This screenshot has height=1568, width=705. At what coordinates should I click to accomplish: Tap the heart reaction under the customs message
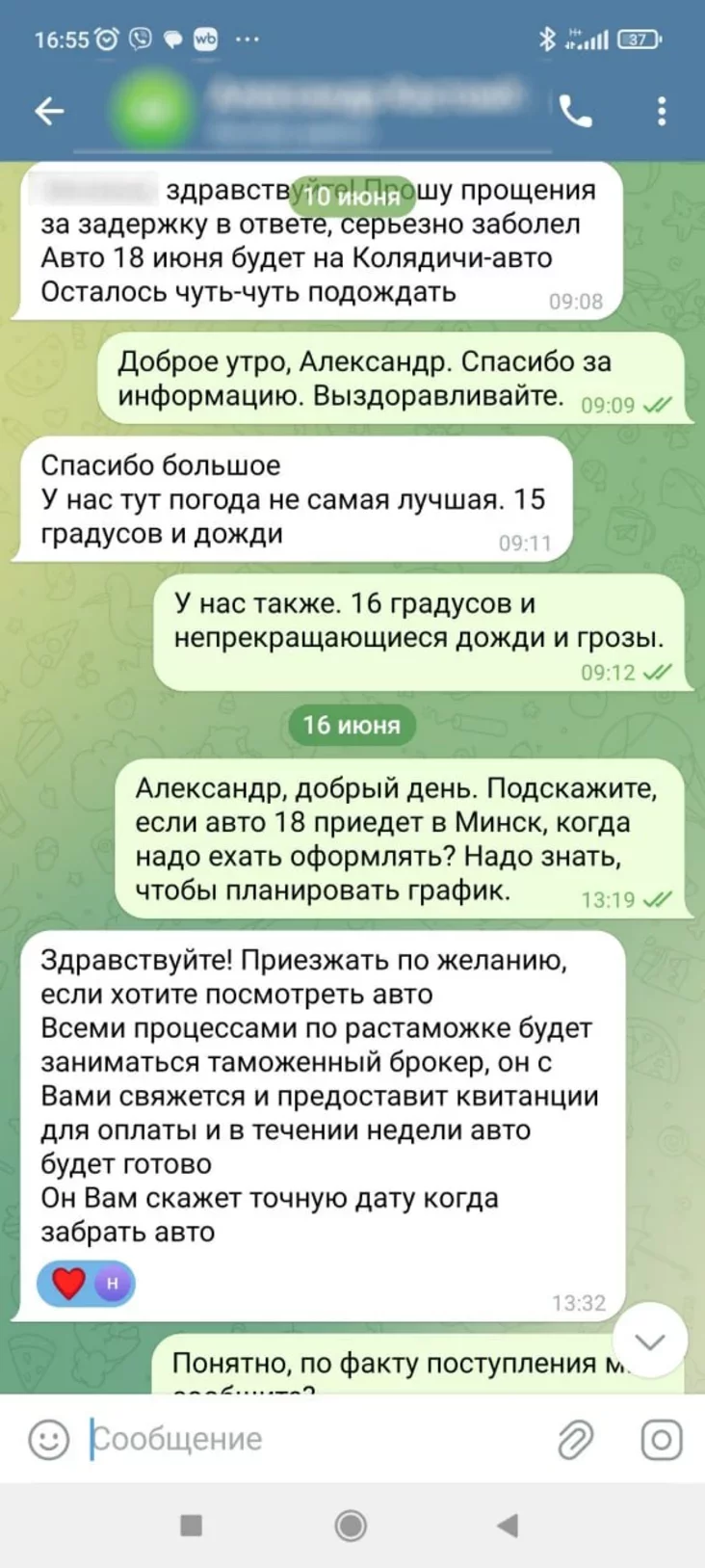point(69,1283)
